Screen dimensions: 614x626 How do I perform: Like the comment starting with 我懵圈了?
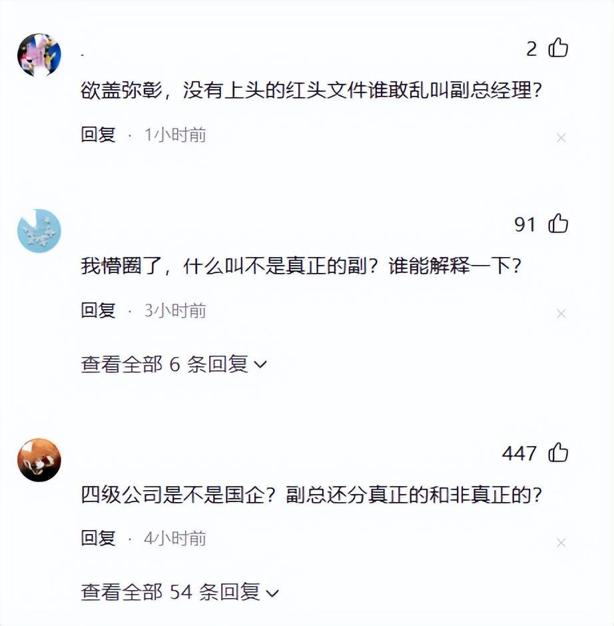(558, 224)
